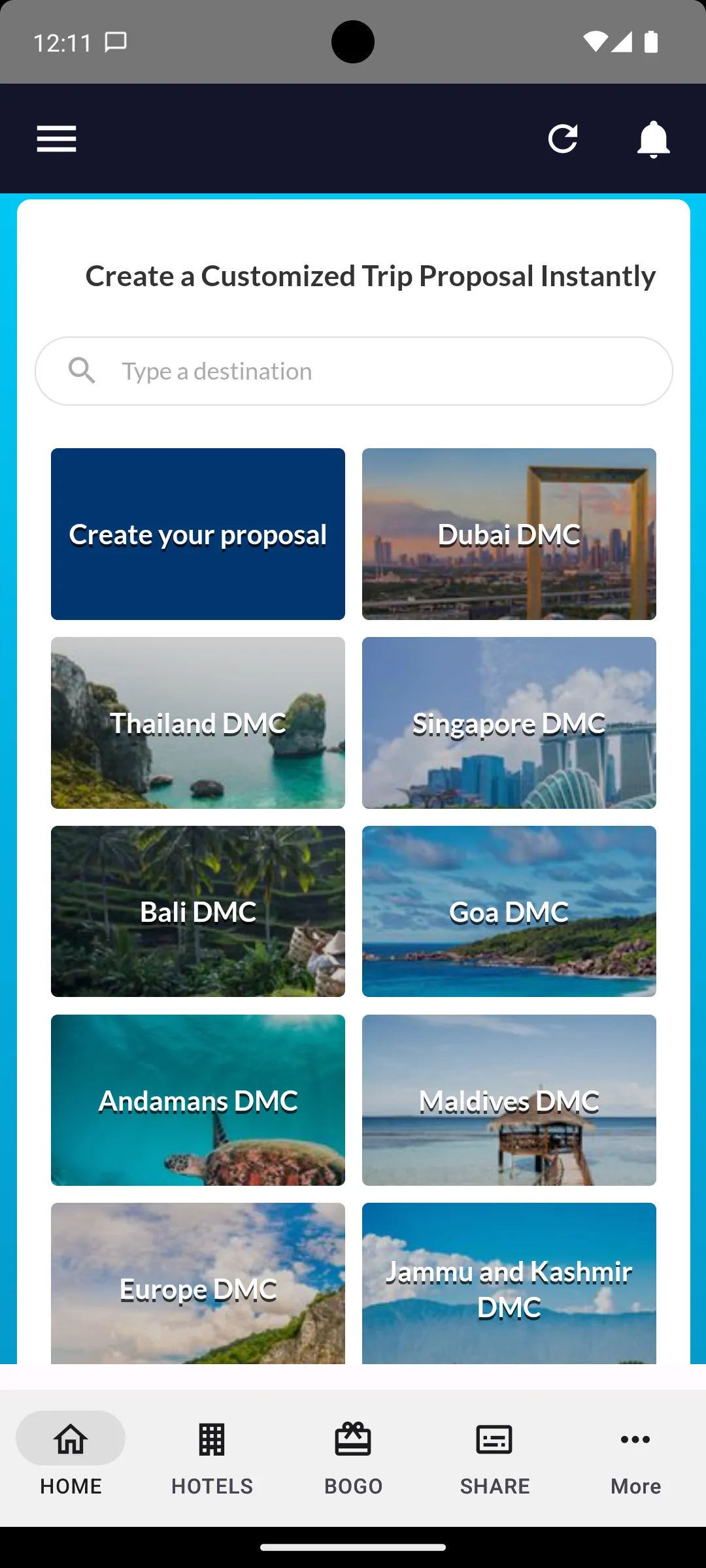Open the notifications bell
The height and width of the screenshot is (1568, 706).
click(653, 139)
